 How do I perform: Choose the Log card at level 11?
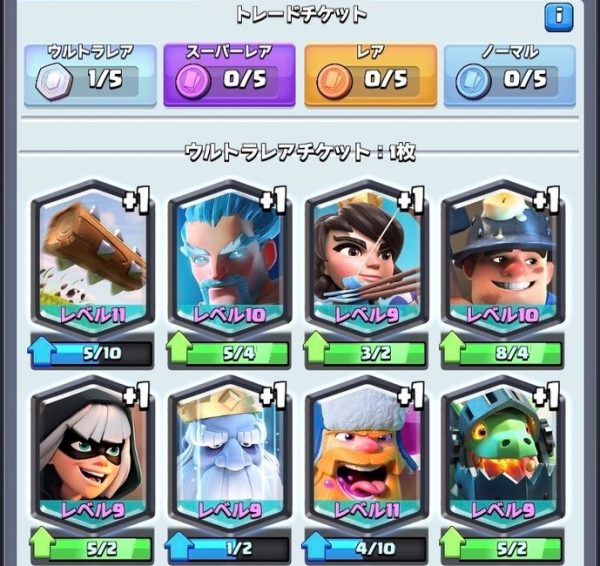[92, 262]
